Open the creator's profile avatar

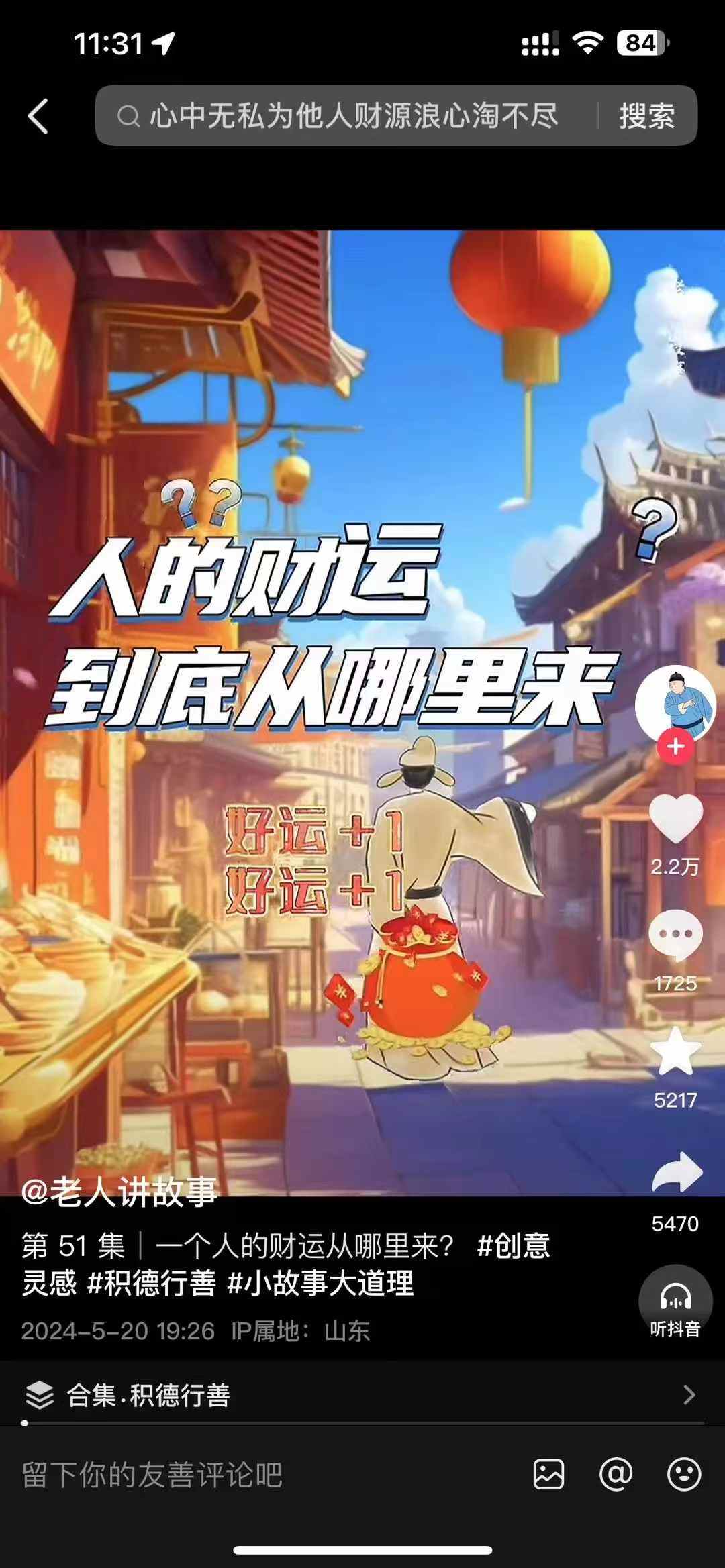(x=675, y=702)
